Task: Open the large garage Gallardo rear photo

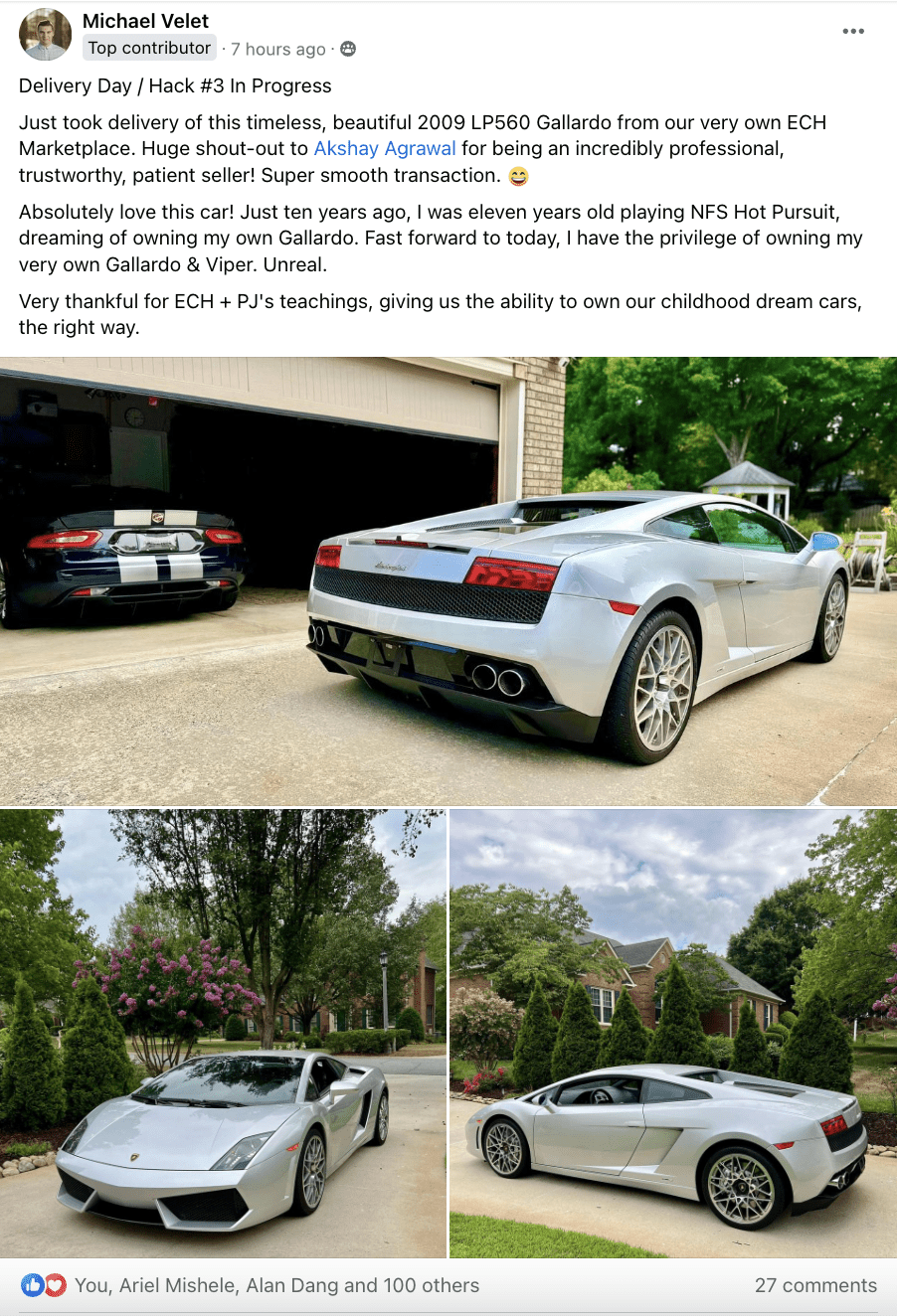Action: coord(448,581)
